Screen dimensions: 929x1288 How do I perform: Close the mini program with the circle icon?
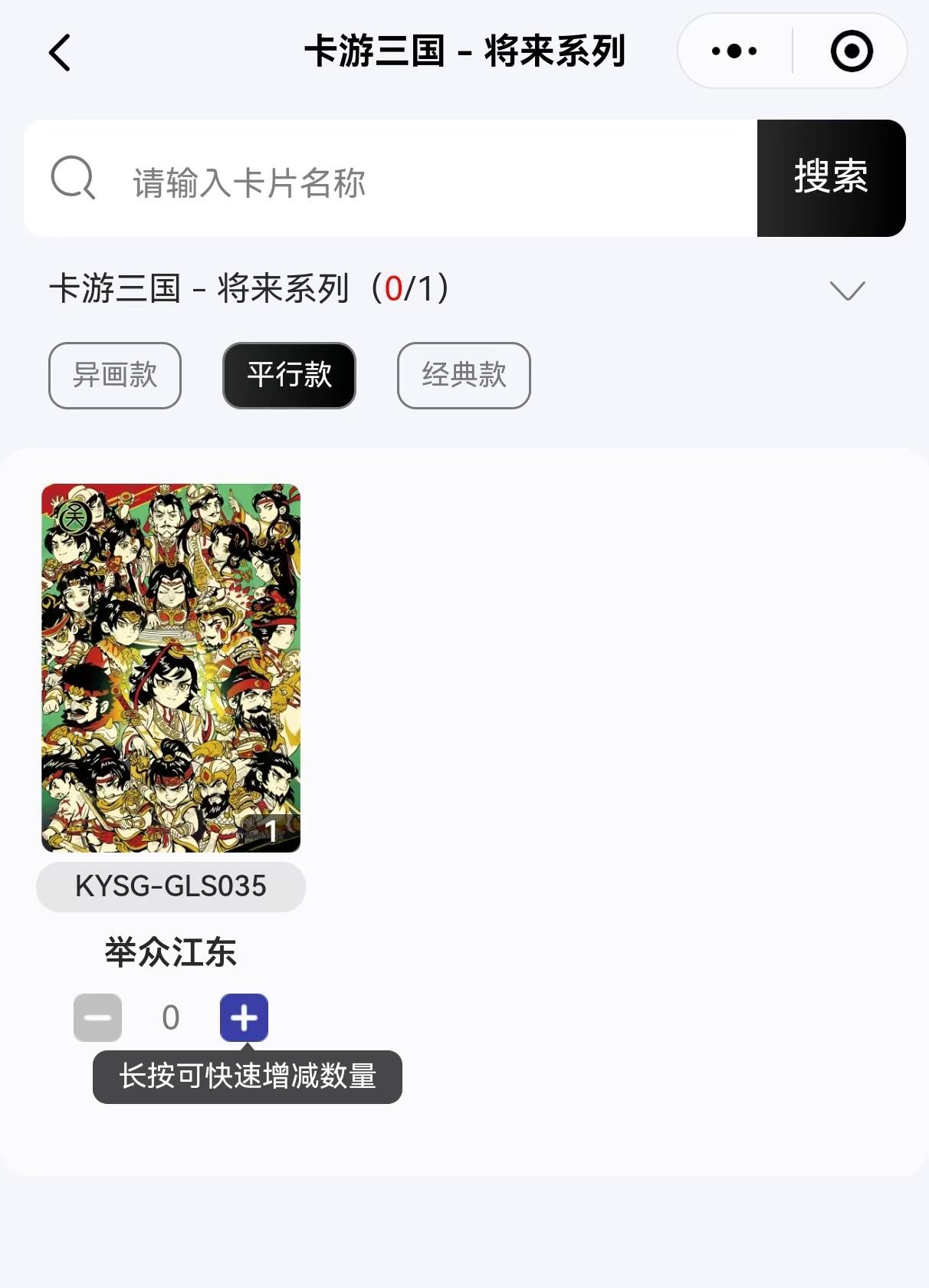point(852,51)
